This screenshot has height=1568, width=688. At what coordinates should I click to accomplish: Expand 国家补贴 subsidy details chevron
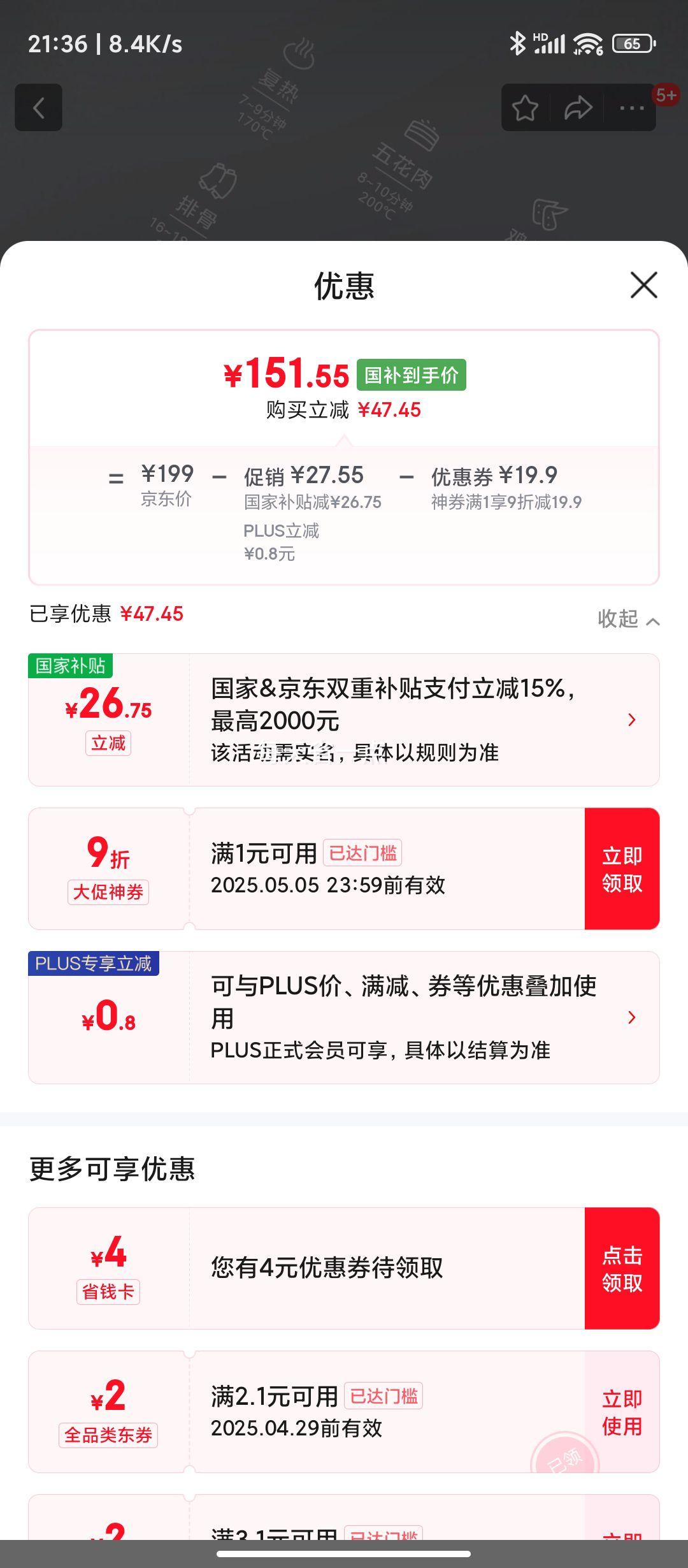tap(631, 719)
